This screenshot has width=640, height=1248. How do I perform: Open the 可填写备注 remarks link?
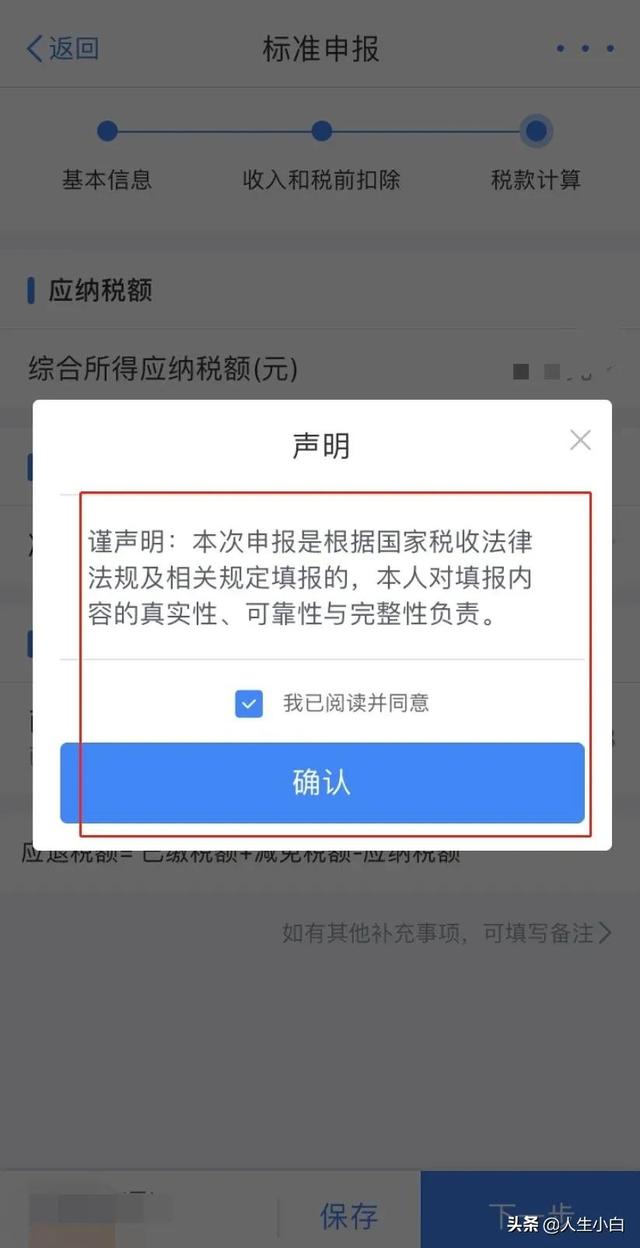pos(447,933)
